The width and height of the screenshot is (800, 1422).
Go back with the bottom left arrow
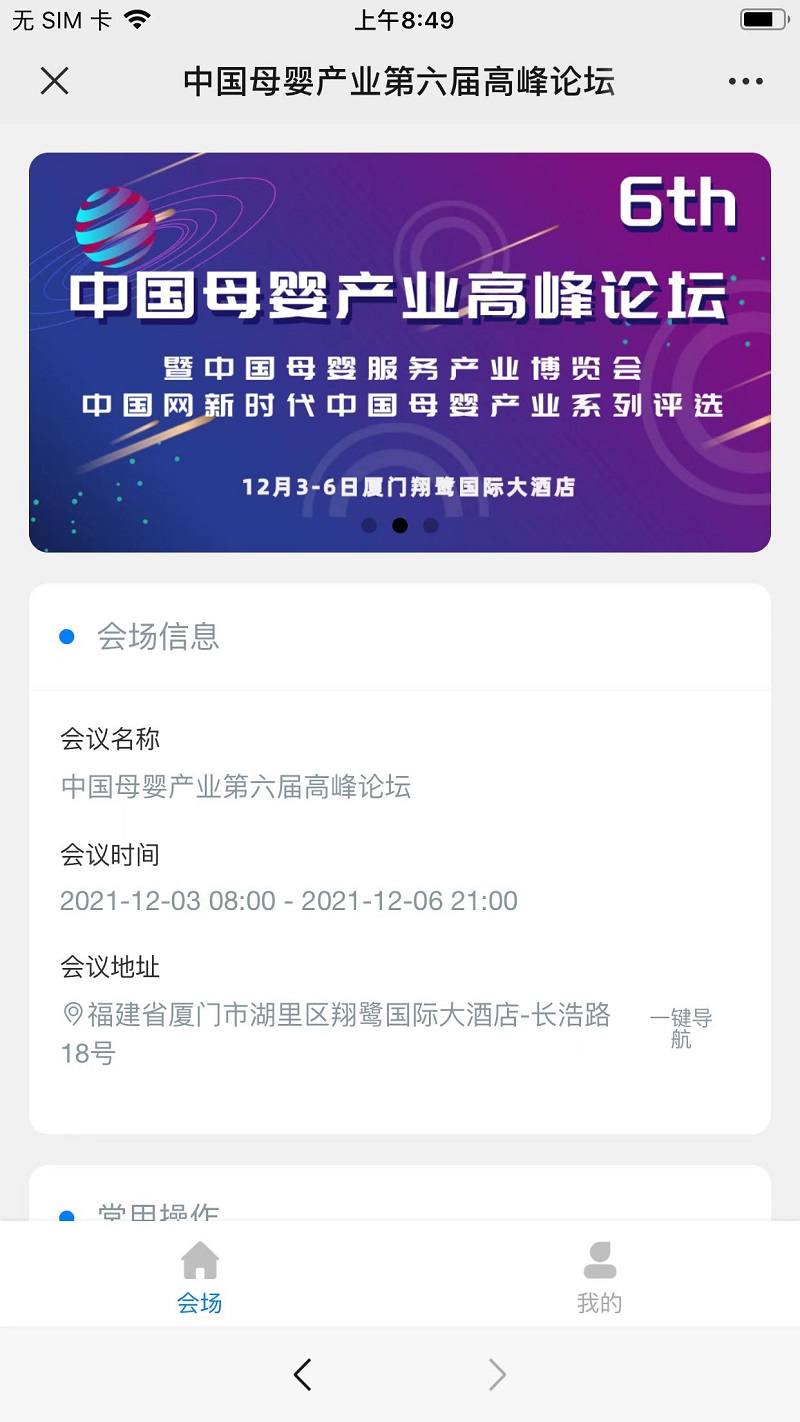point(303,1375)
